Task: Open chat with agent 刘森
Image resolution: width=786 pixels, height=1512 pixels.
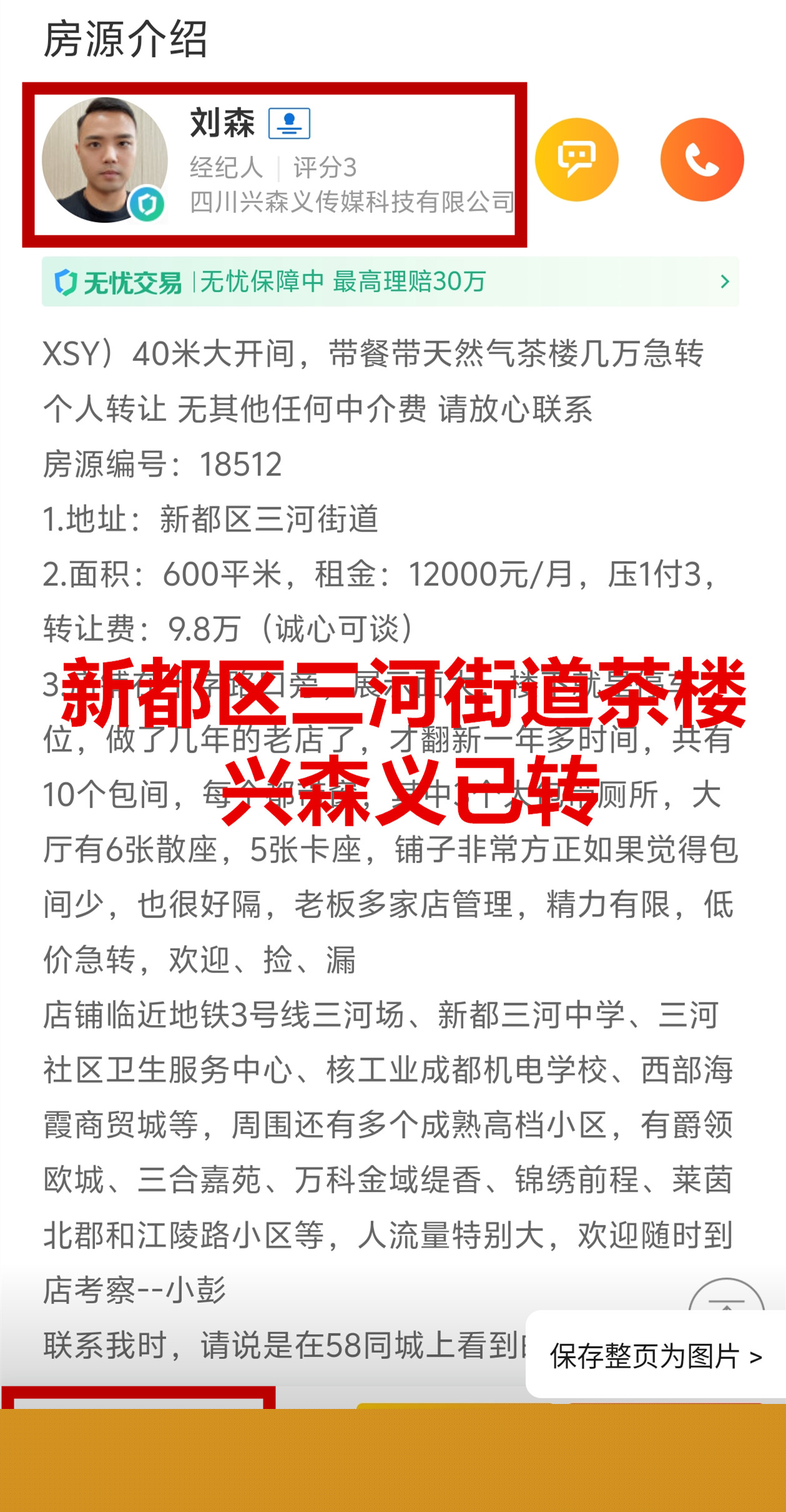Action: click(576, 160)
